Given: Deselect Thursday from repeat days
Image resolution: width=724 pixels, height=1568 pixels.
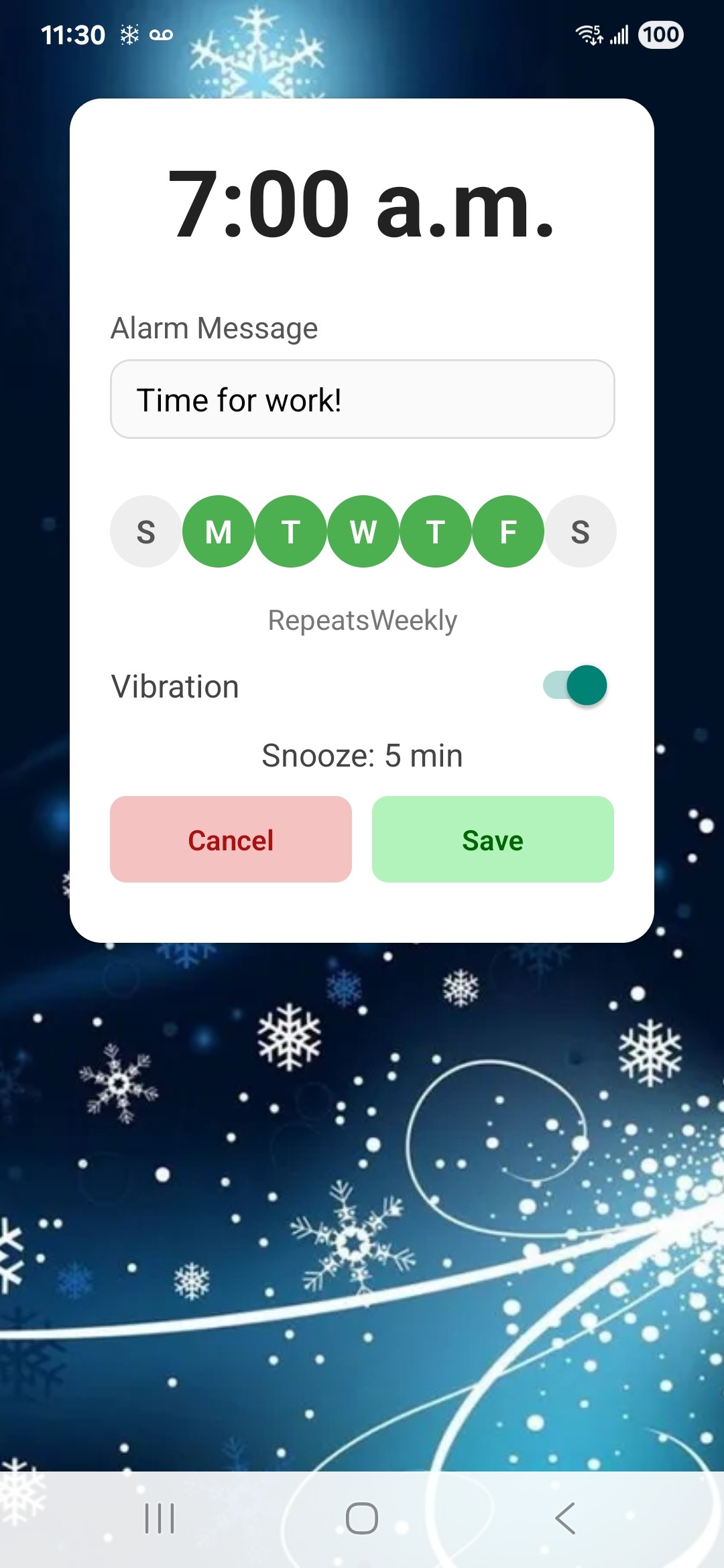Looking at the screenshot, I should coord(436,531).
